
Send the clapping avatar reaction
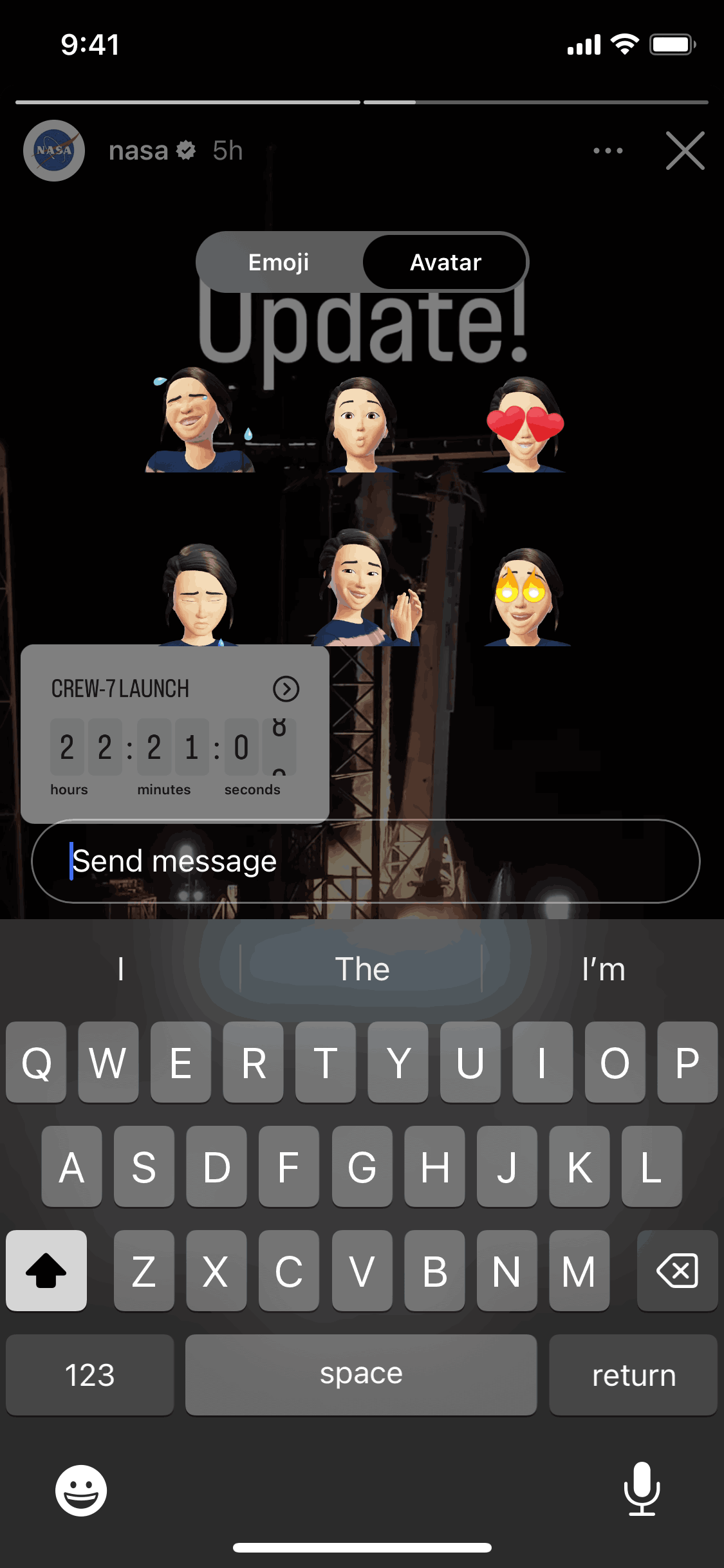[x=365, y=588]
